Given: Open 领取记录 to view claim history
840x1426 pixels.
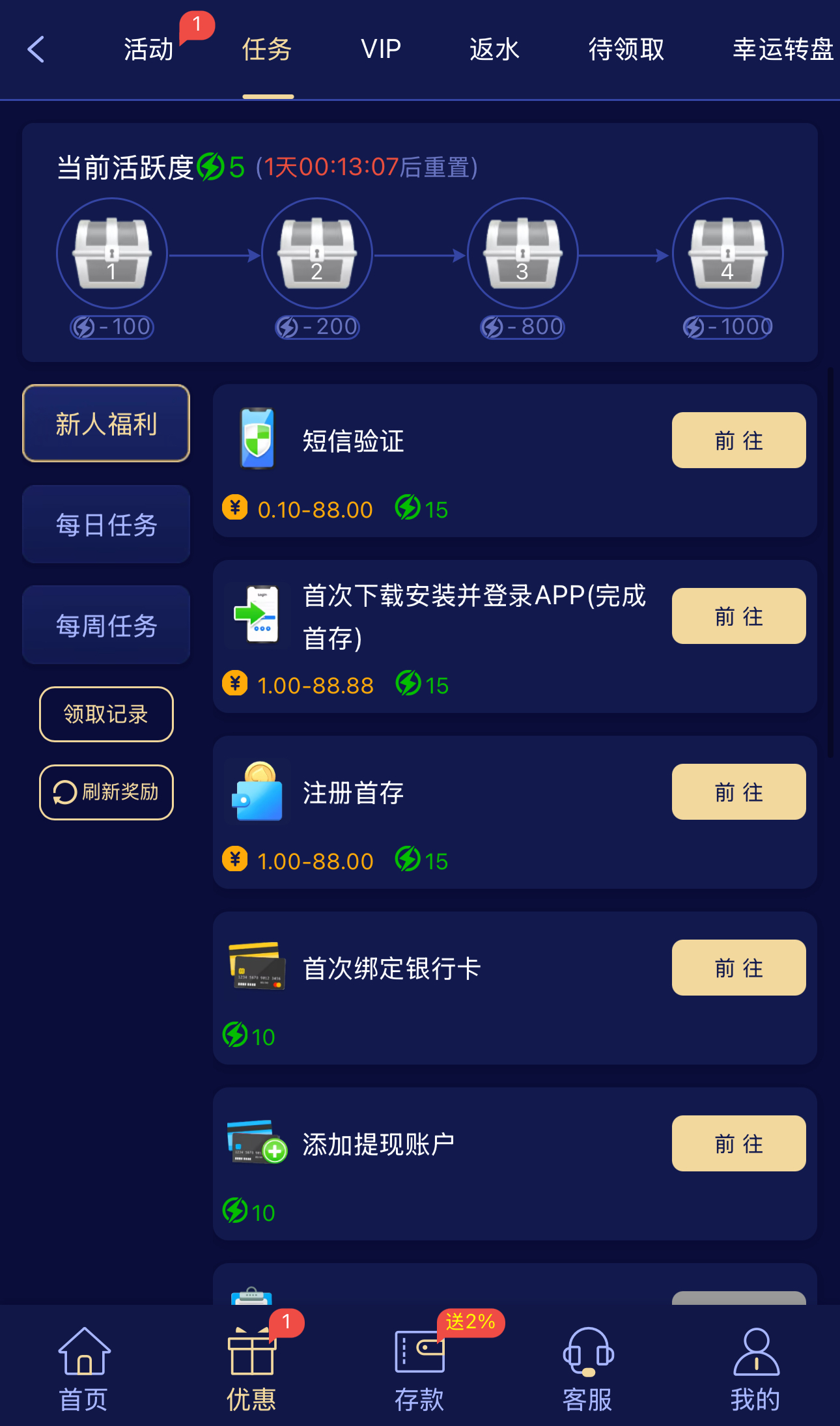Looking at the screenshot, I should pyautogui.click(x=105, y=714).
